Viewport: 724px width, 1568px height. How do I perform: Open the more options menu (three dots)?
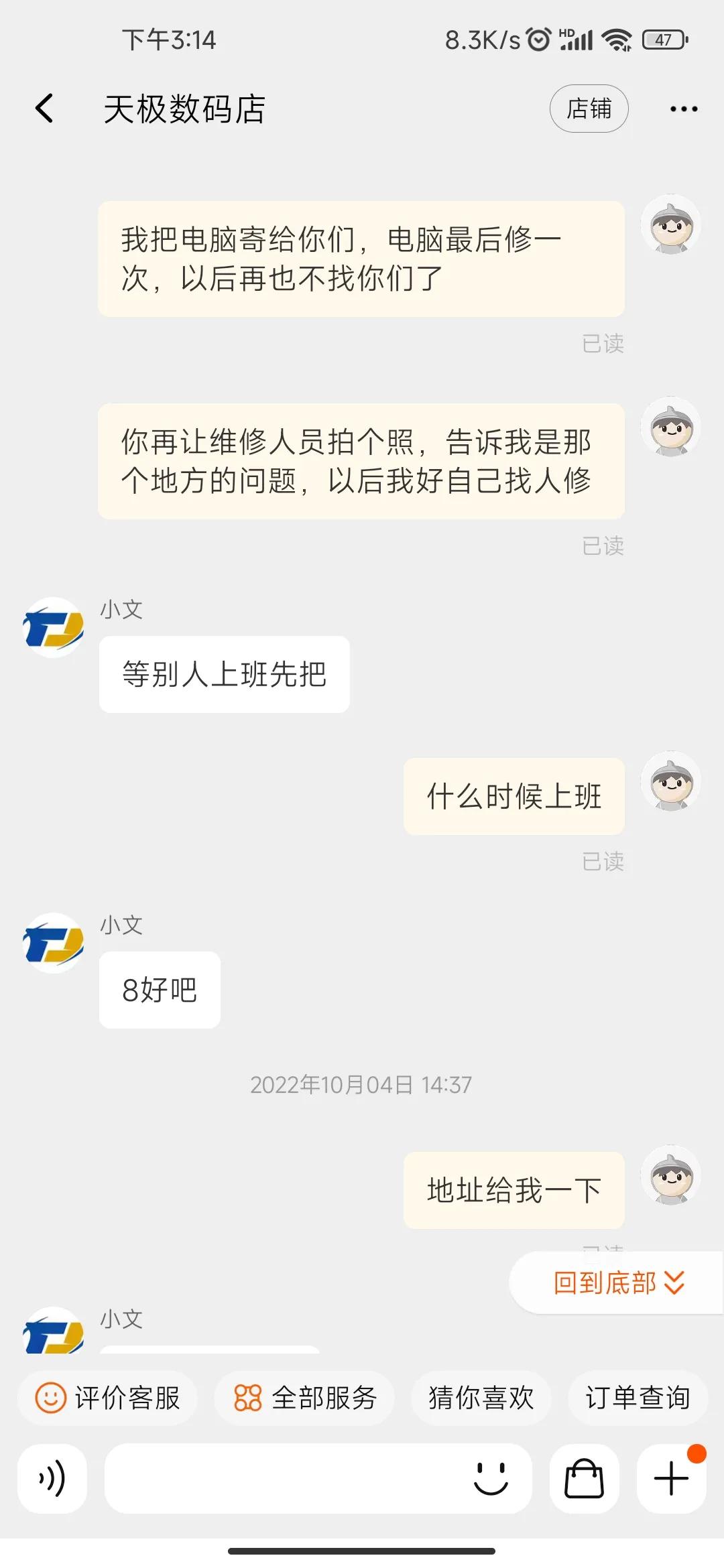pyautogui.click(x=683, y=108)
